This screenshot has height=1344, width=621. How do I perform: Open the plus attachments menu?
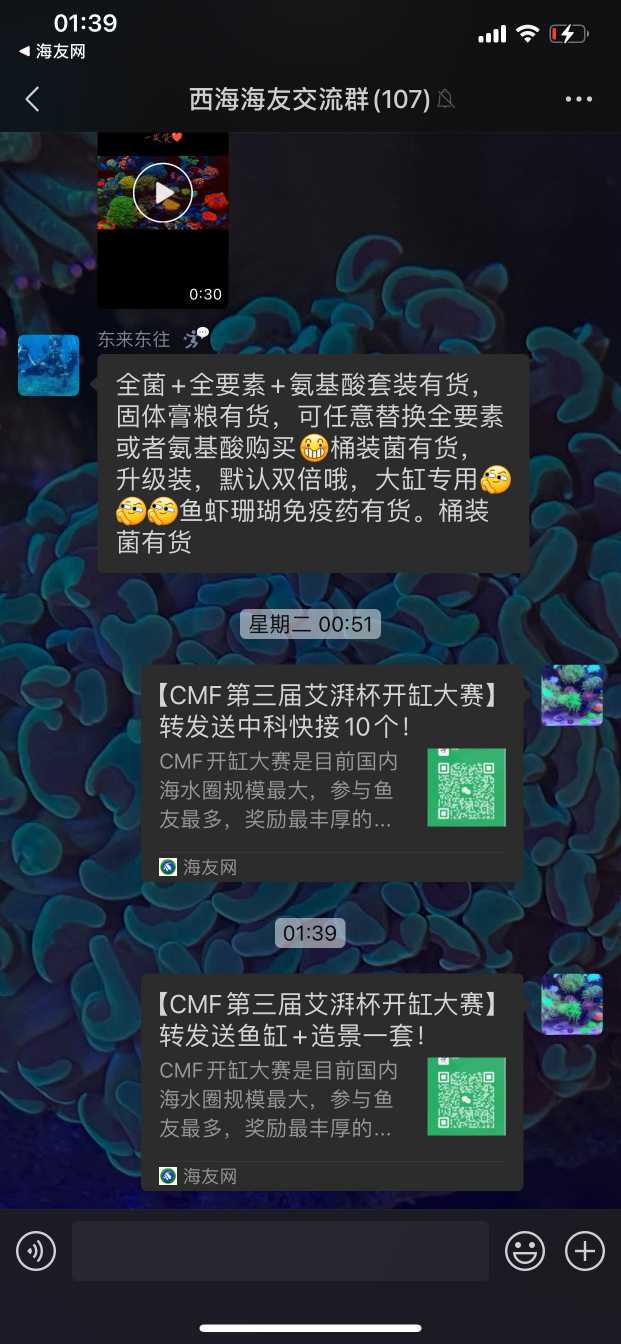pos(585,1251)
